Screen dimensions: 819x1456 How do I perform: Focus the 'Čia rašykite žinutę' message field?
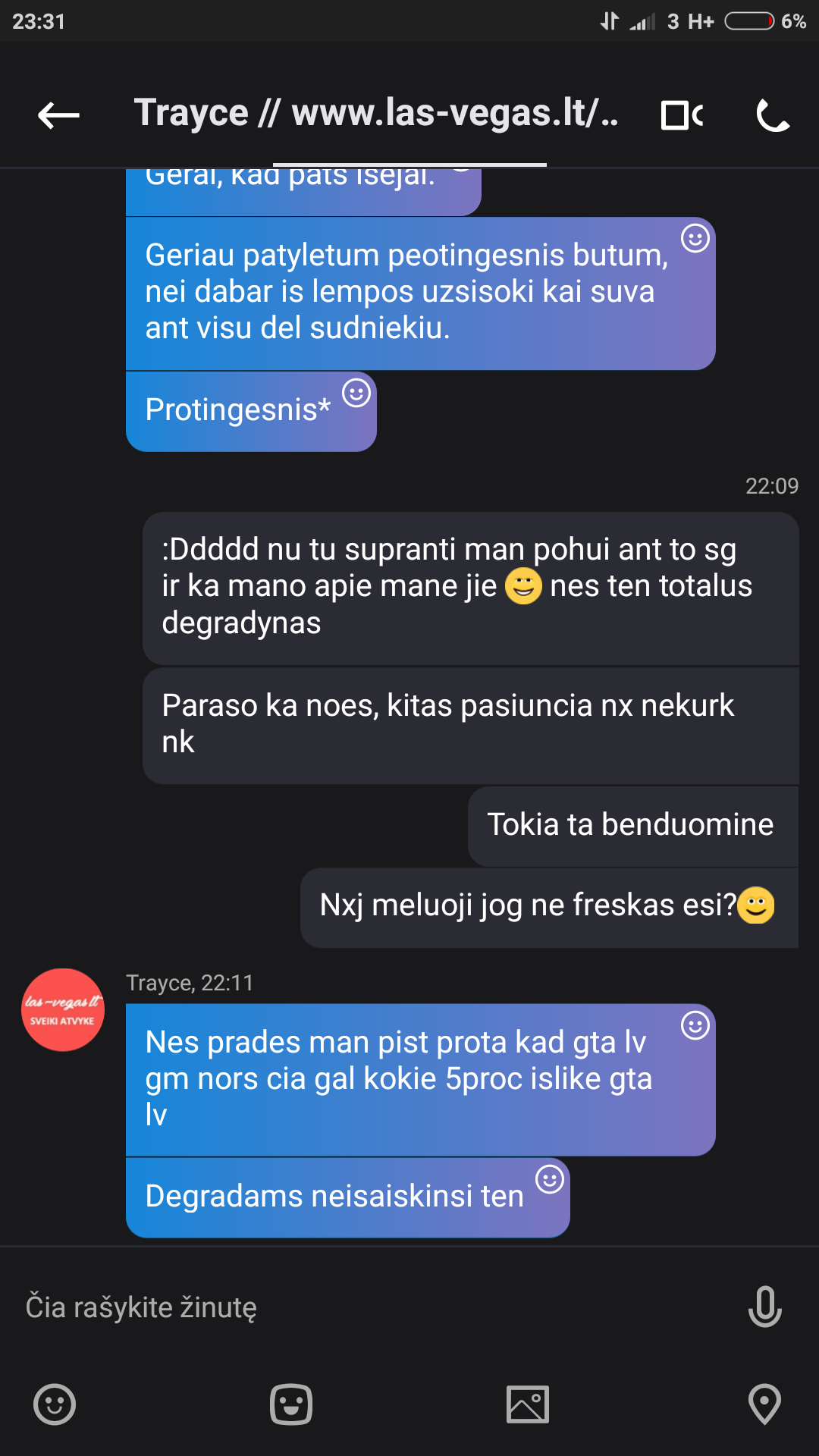pyautogui.click(x=364, y=1307)
